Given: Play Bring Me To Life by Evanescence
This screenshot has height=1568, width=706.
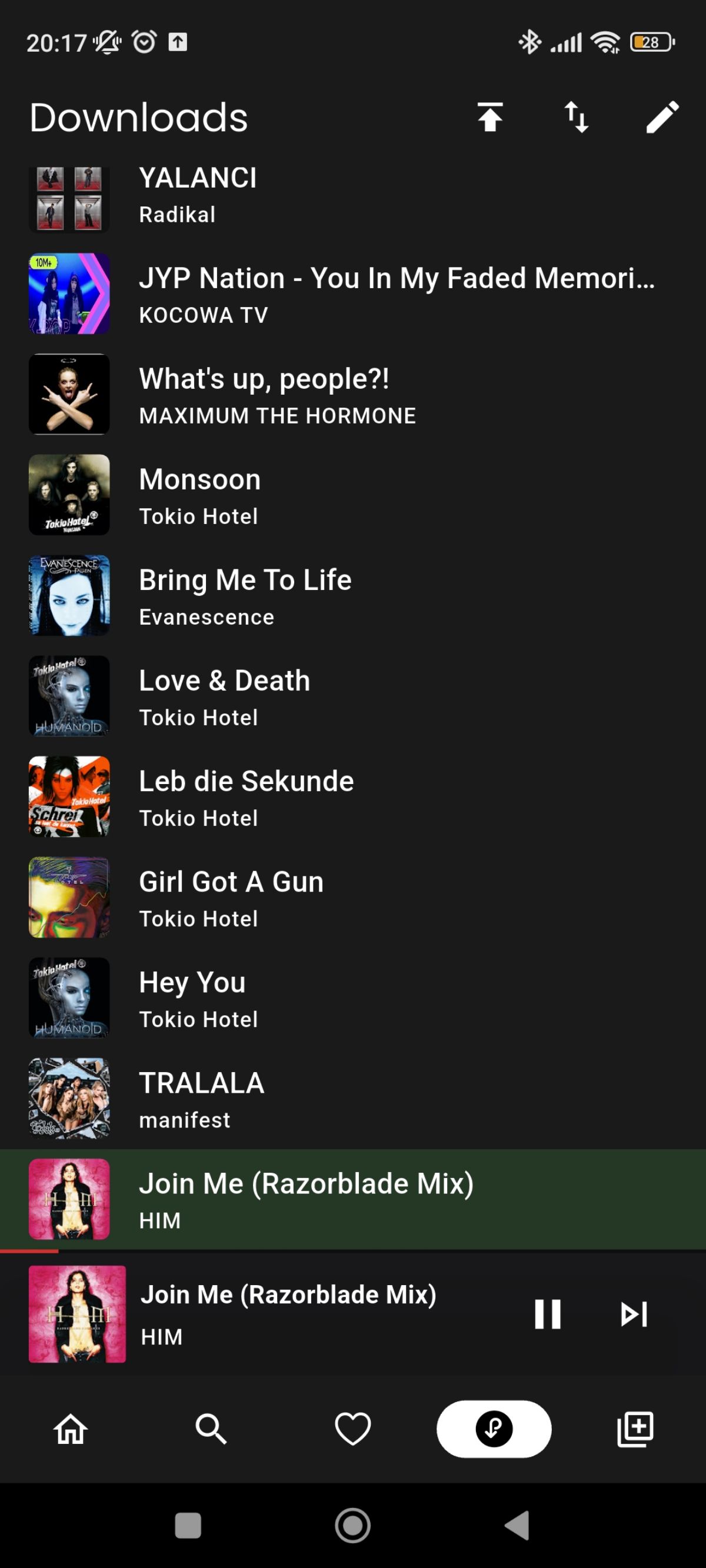Looking at the screenshot, I should point(352,595).
